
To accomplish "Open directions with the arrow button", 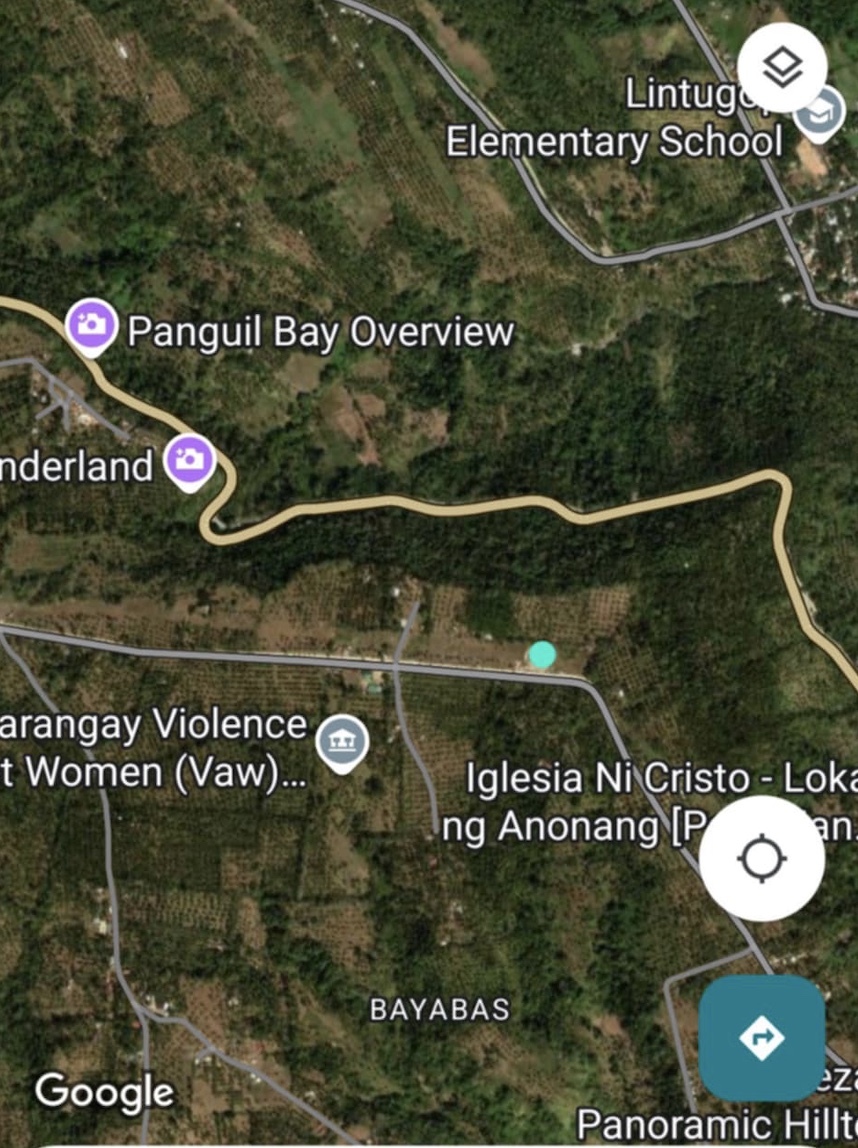I will 762,1038.
